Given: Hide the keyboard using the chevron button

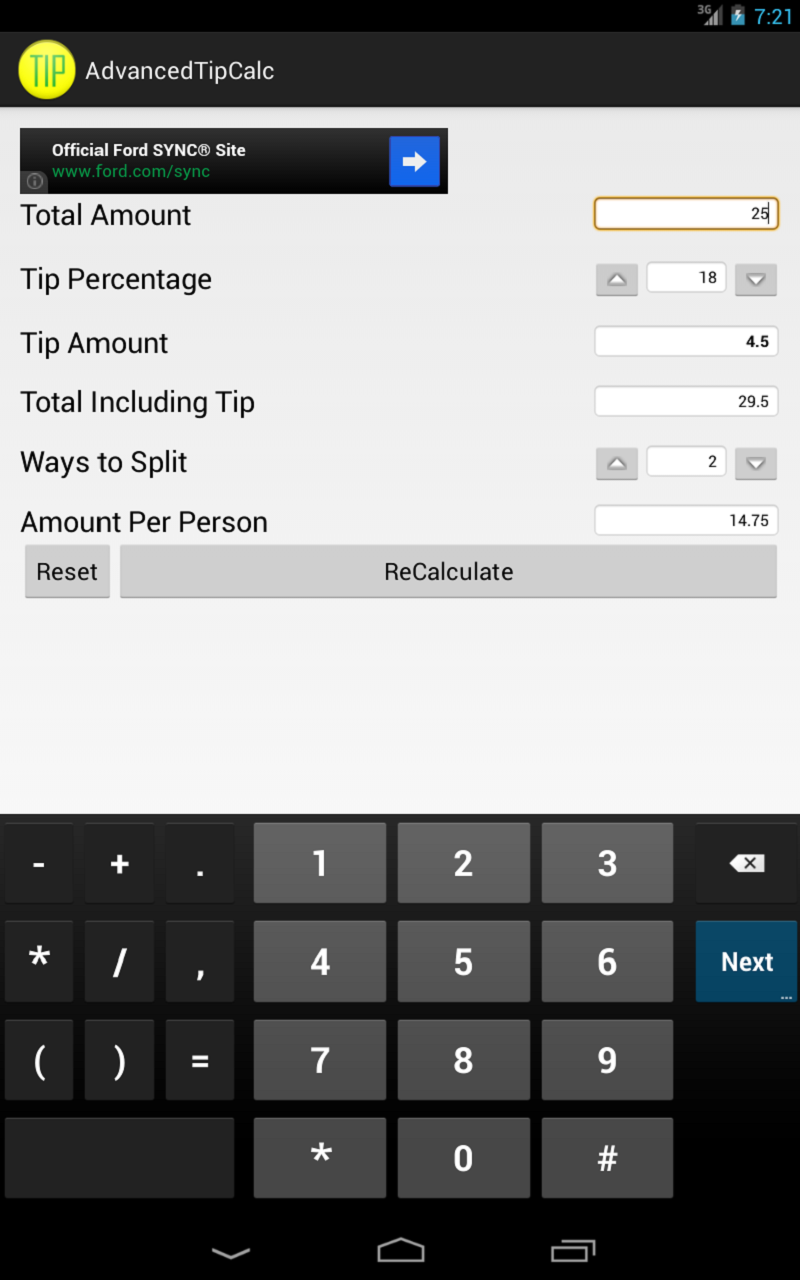Looking at the screenshot, I should click(x=230, y=1251).
